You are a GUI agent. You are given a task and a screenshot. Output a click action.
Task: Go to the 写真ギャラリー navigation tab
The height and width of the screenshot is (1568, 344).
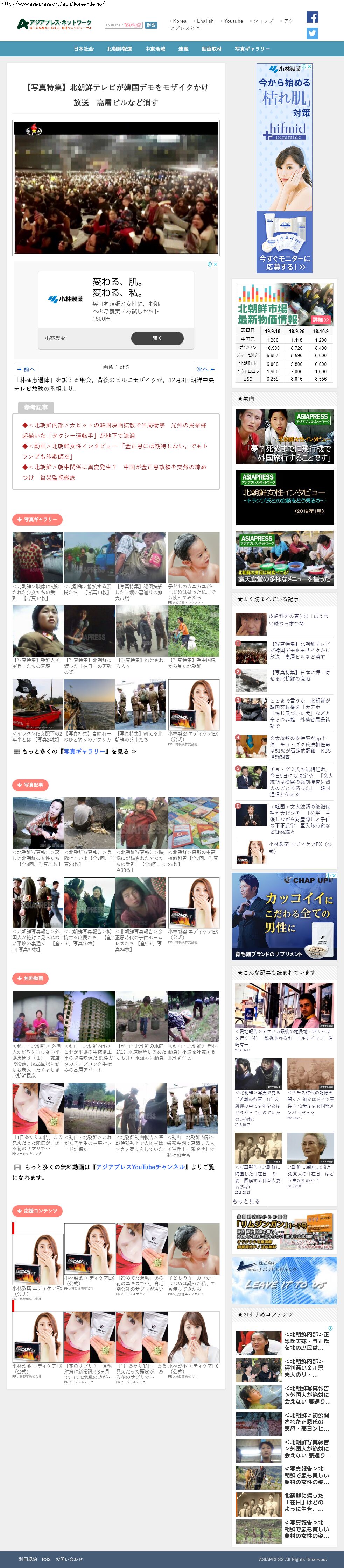pyautogui.click(x=252, y=49)
